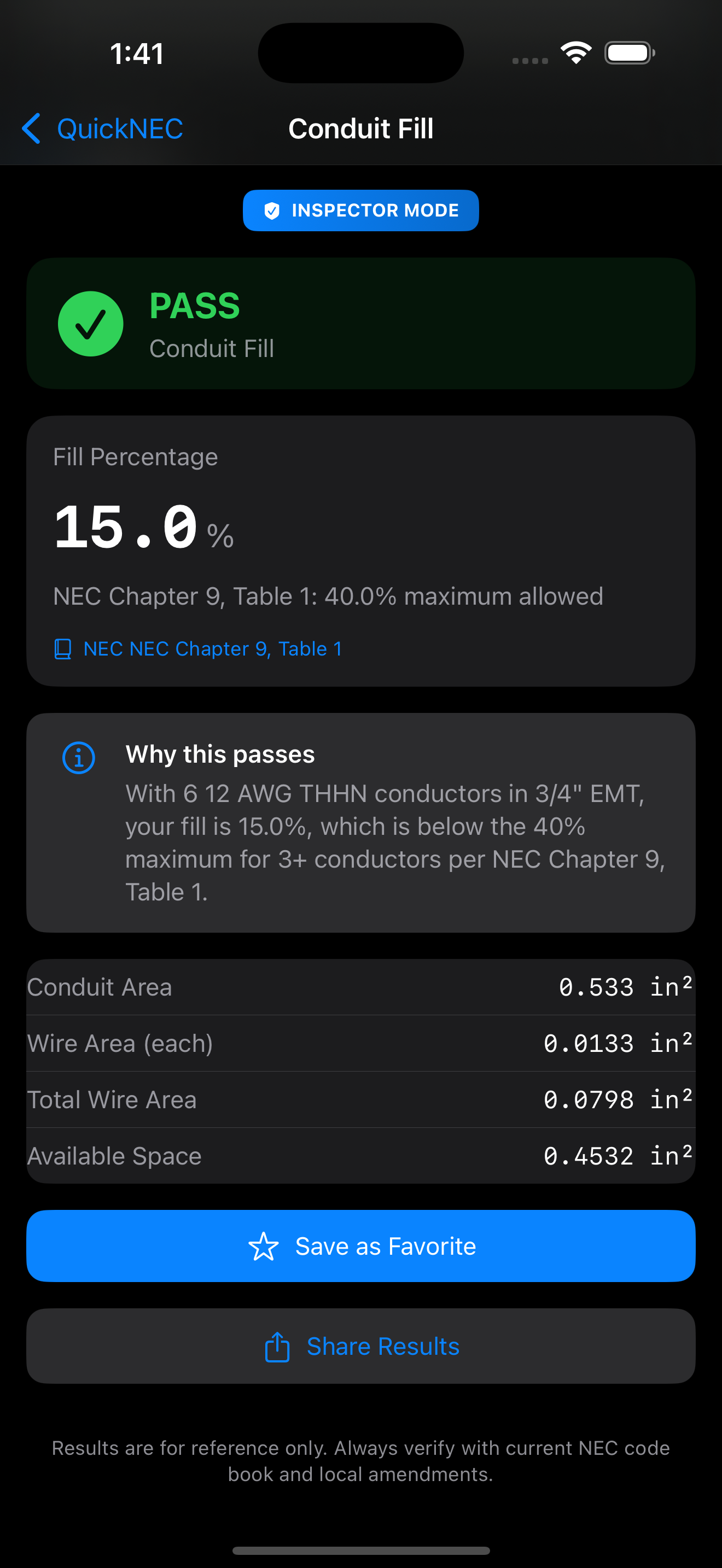Expand the Conduit Area details row
Image resolution: width=722 pixels, height=1568 pixels.
[361, 987]
